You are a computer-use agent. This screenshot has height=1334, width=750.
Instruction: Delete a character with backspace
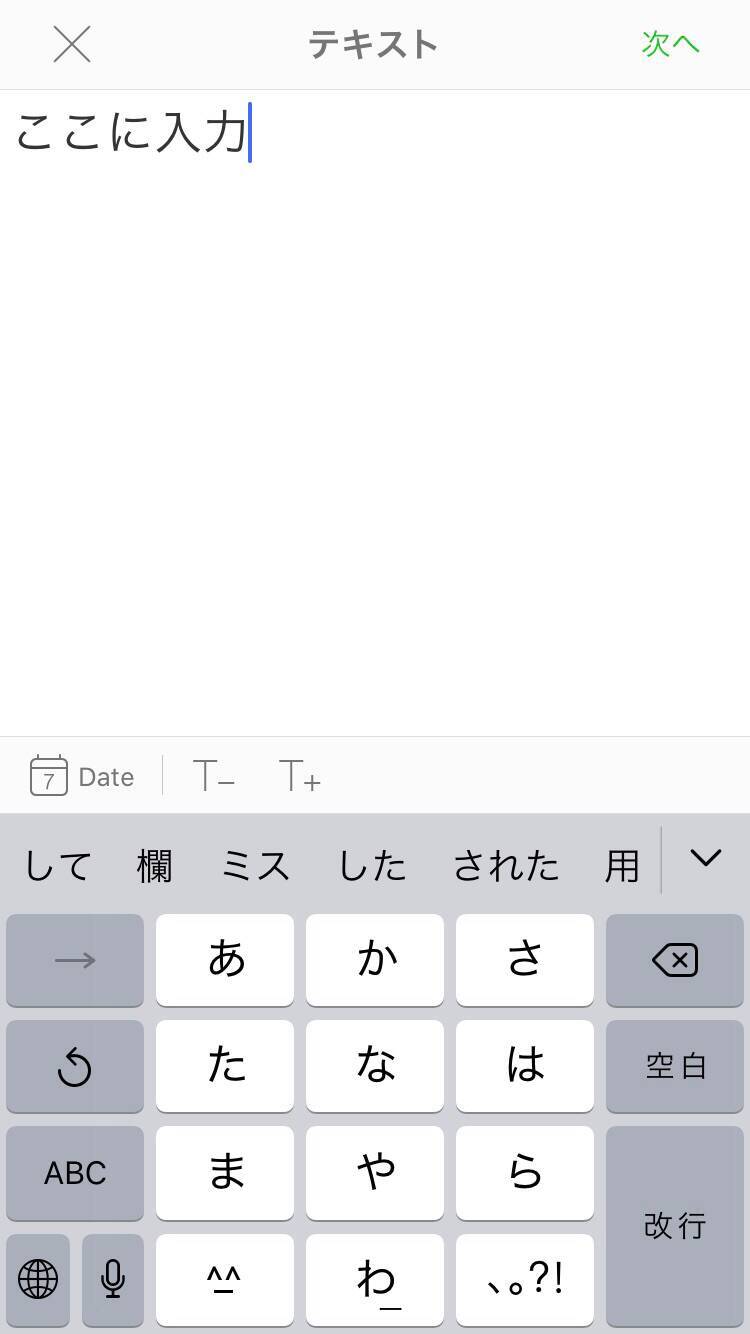pyautogui.click(x=675, y=960)
